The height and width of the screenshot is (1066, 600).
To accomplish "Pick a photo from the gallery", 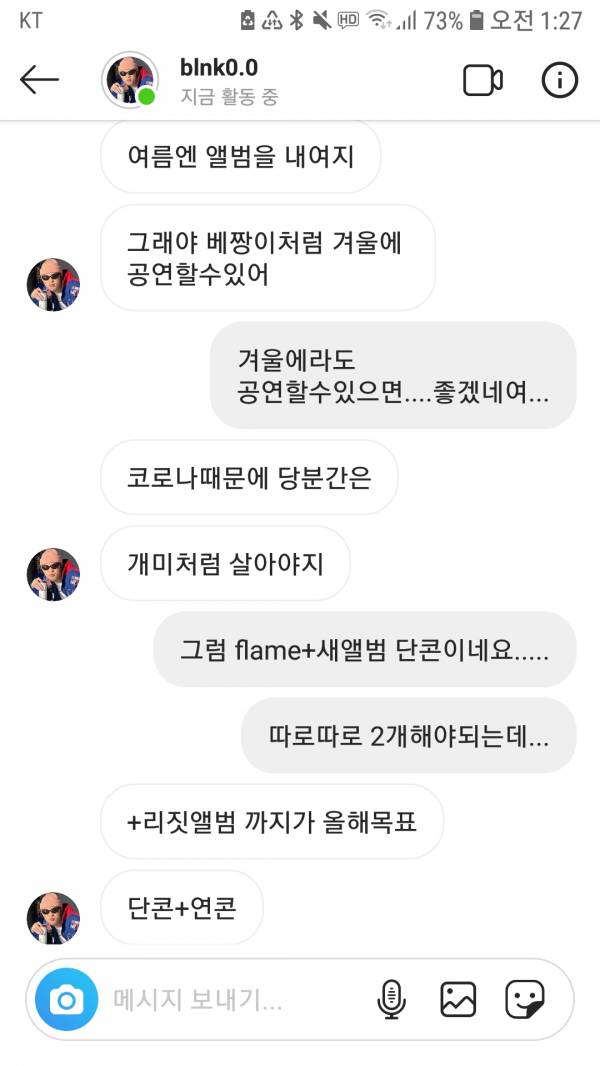I will click(x=458, y=999).
